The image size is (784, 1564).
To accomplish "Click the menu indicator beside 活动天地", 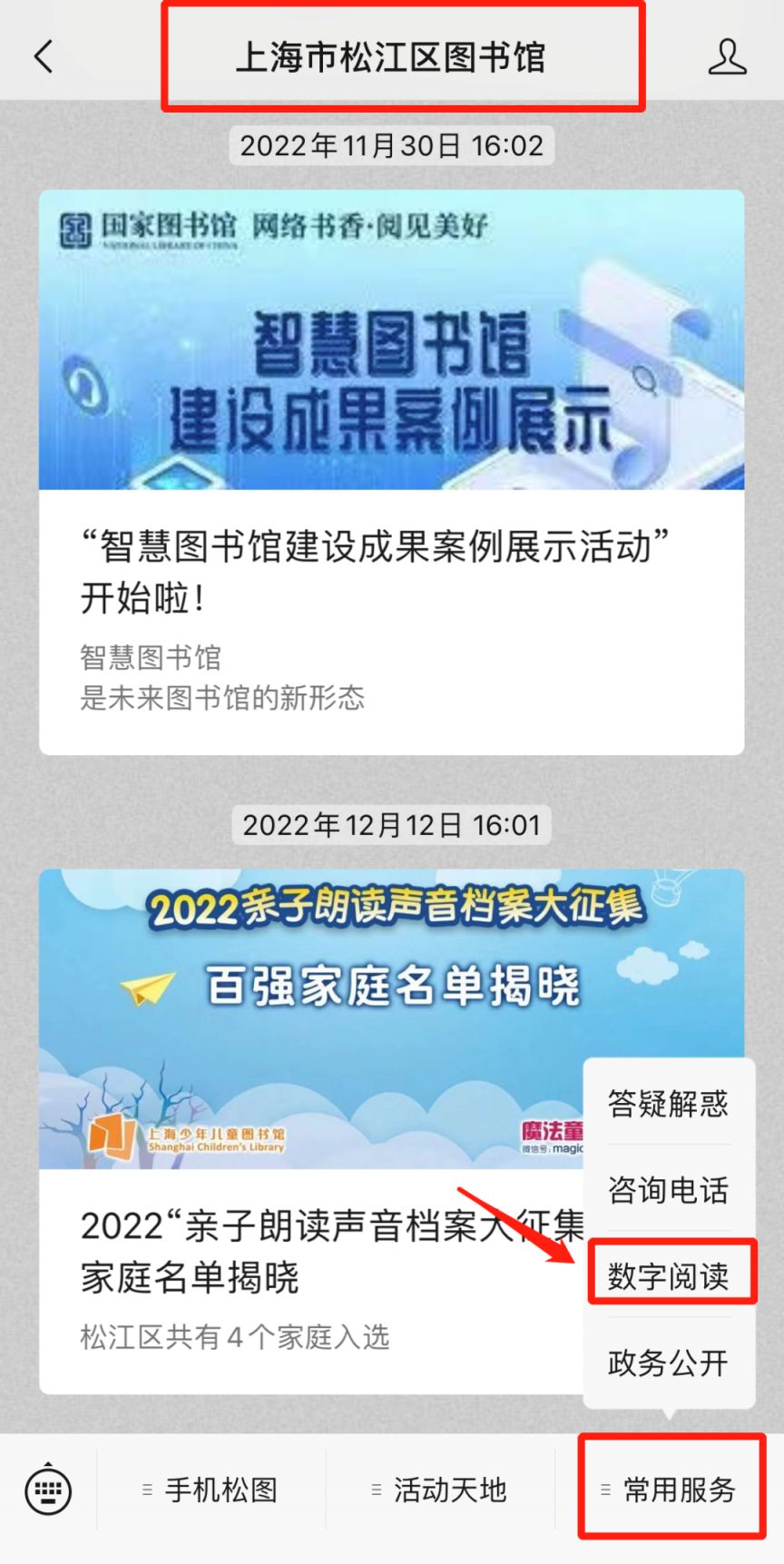I will 375,1490.
